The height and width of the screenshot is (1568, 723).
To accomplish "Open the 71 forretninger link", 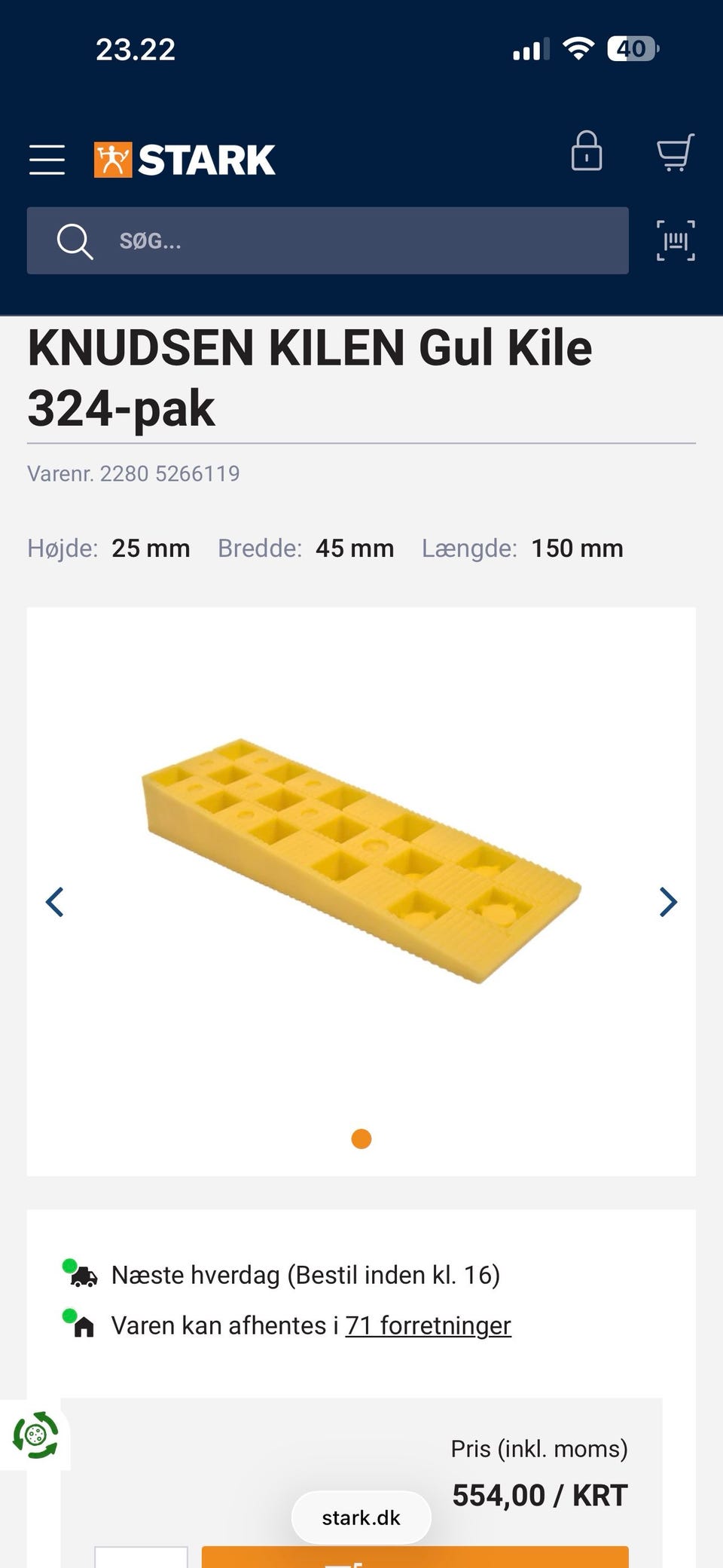I will (428, 1325).
